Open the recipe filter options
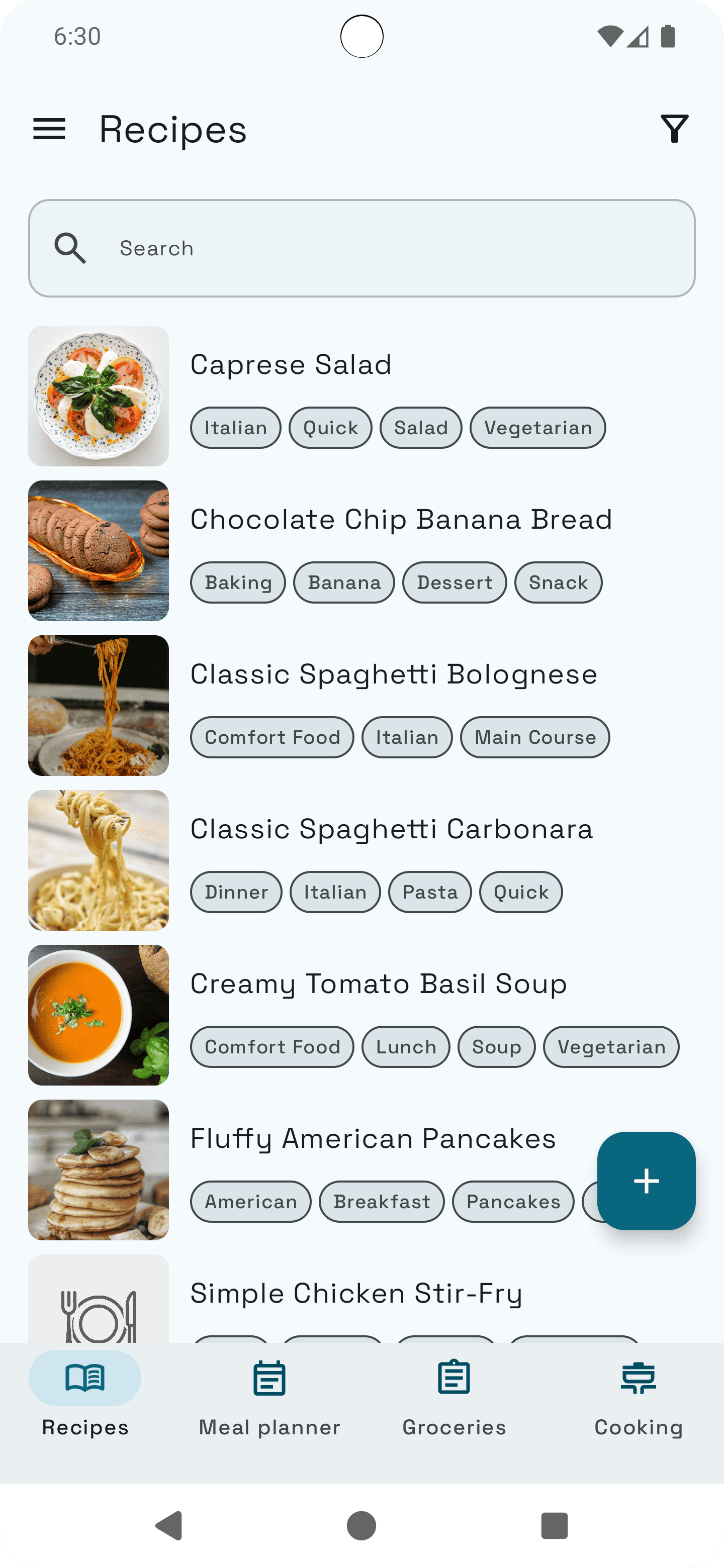724x1568 pixels. click(673, 129)
